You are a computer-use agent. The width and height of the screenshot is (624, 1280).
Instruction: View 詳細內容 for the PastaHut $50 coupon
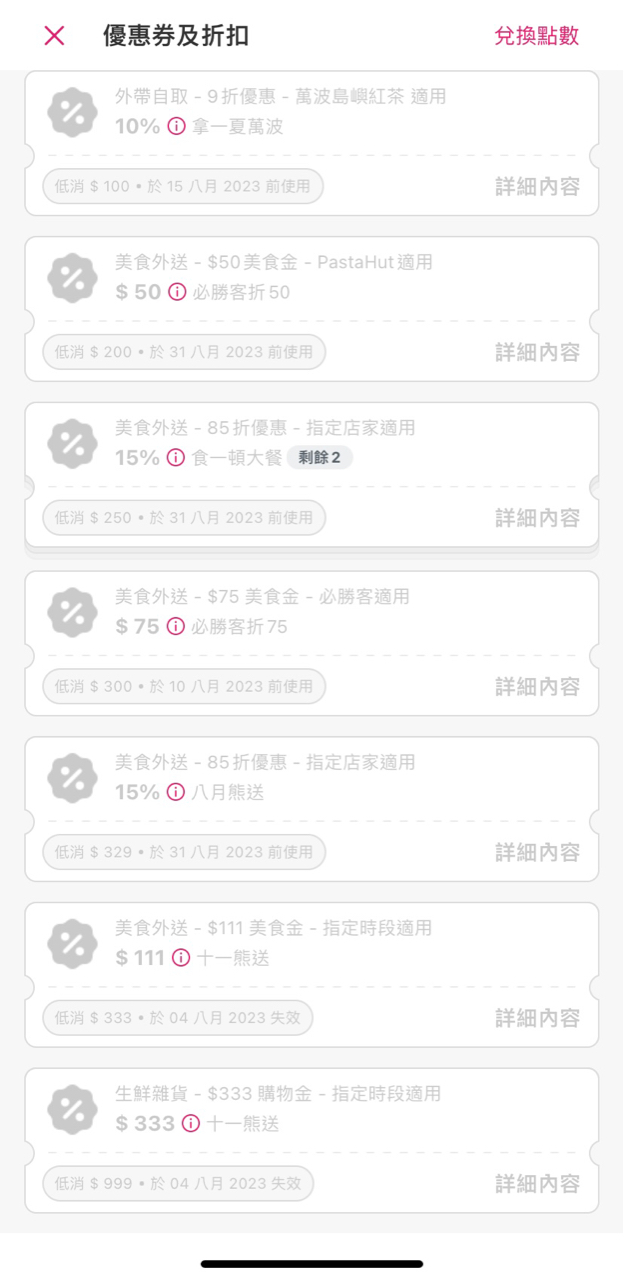tap(537, 352)
